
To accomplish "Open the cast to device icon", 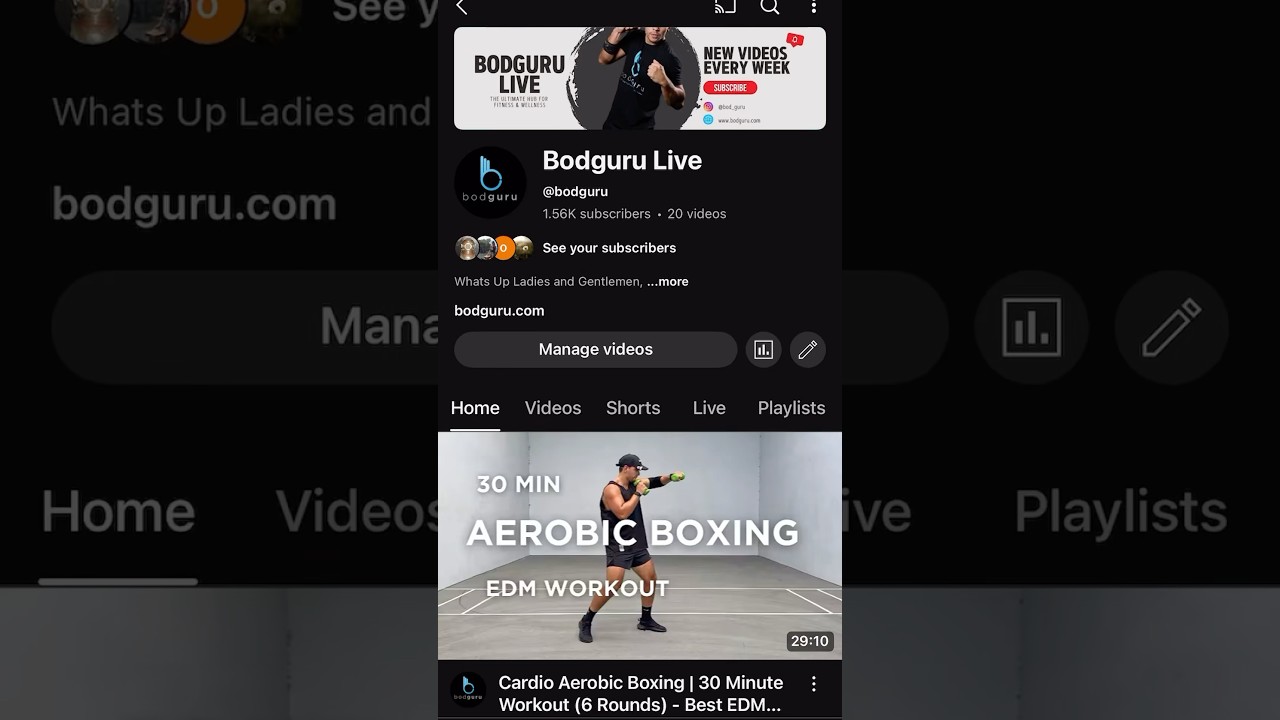I will pos(725,7).
